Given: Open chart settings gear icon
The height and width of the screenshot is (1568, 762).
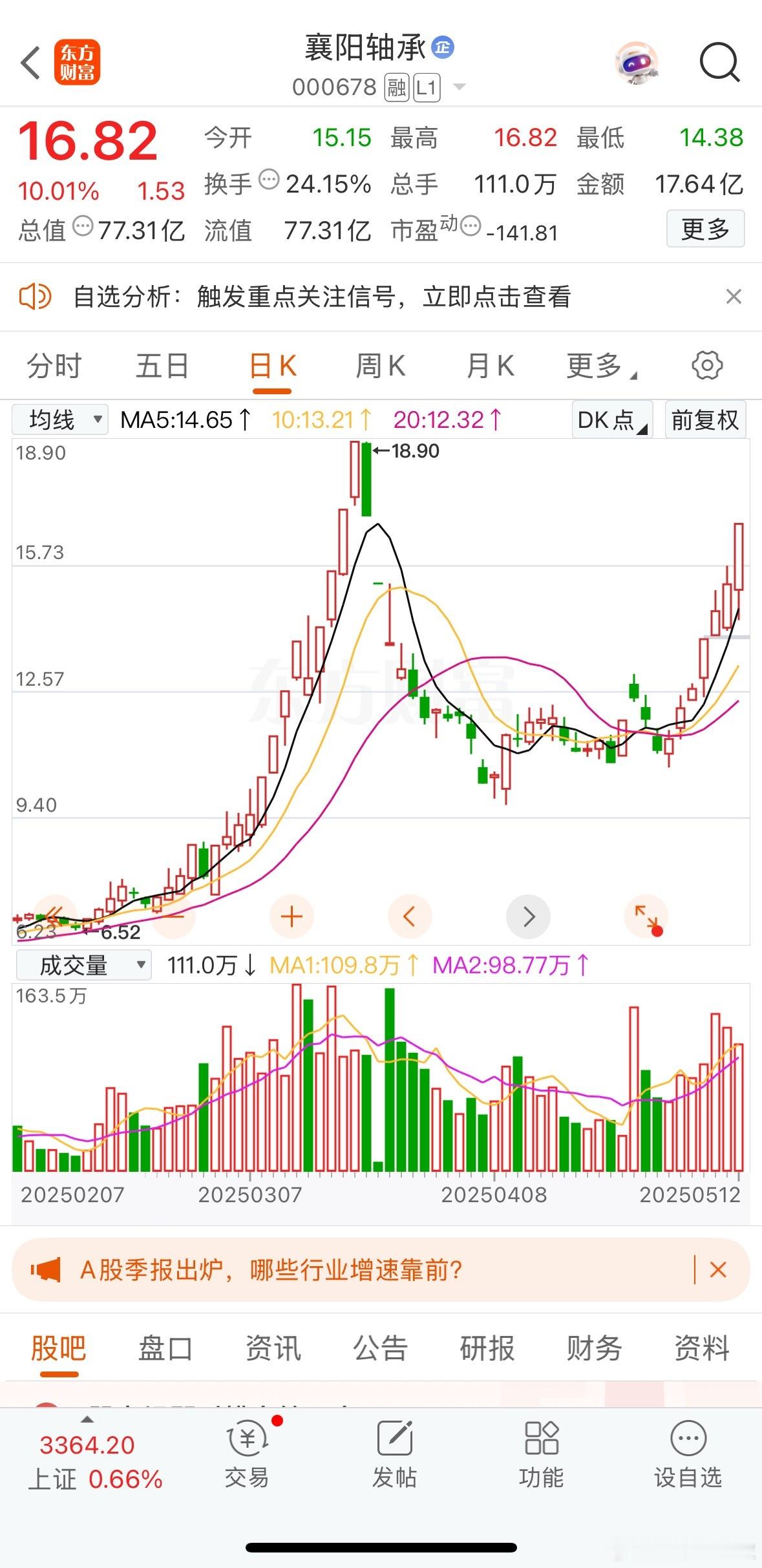Looking at the screenshot, I should 707,366.
